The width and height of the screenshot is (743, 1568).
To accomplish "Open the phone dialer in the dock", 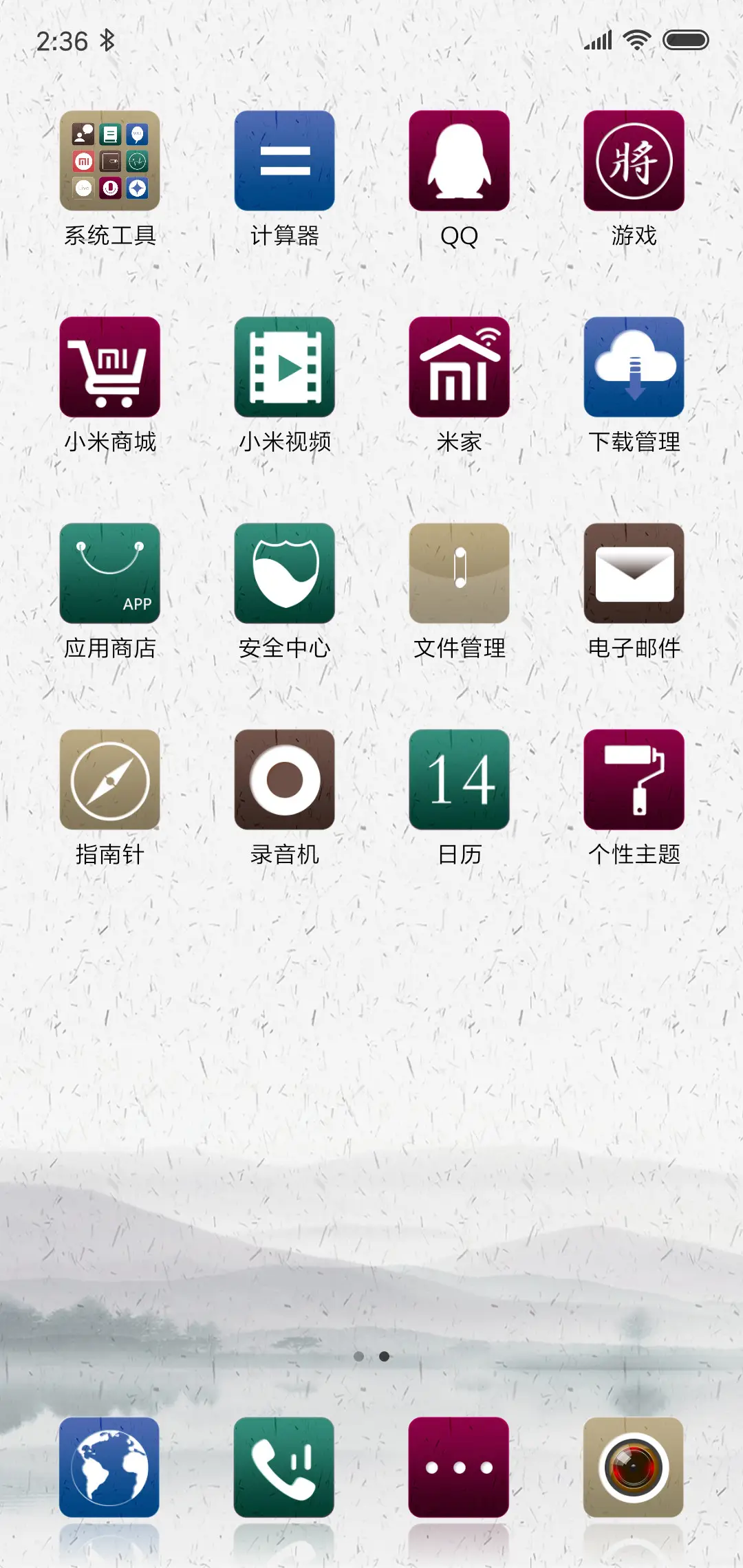I will 284,1468.
